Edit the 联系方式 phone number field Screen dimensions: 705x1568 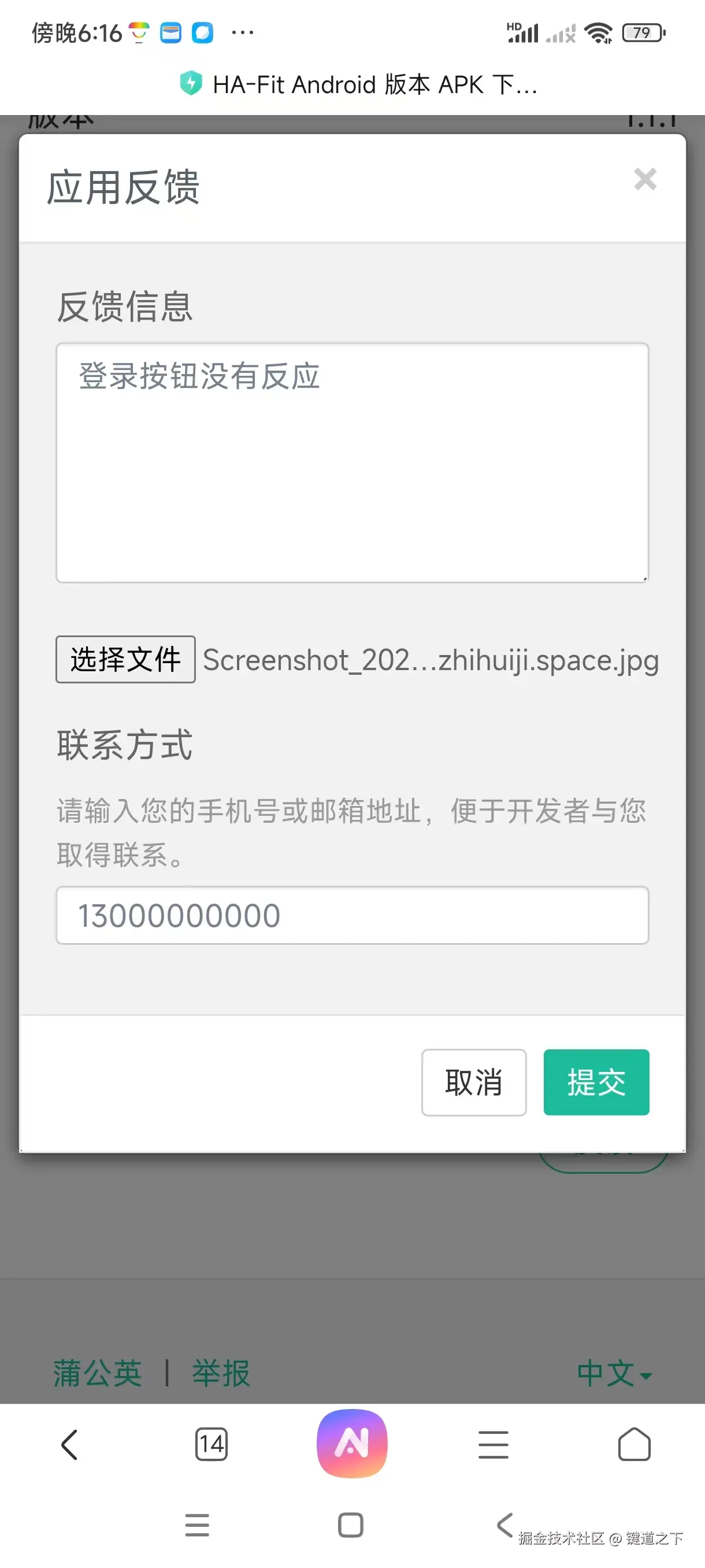(352, 915)
